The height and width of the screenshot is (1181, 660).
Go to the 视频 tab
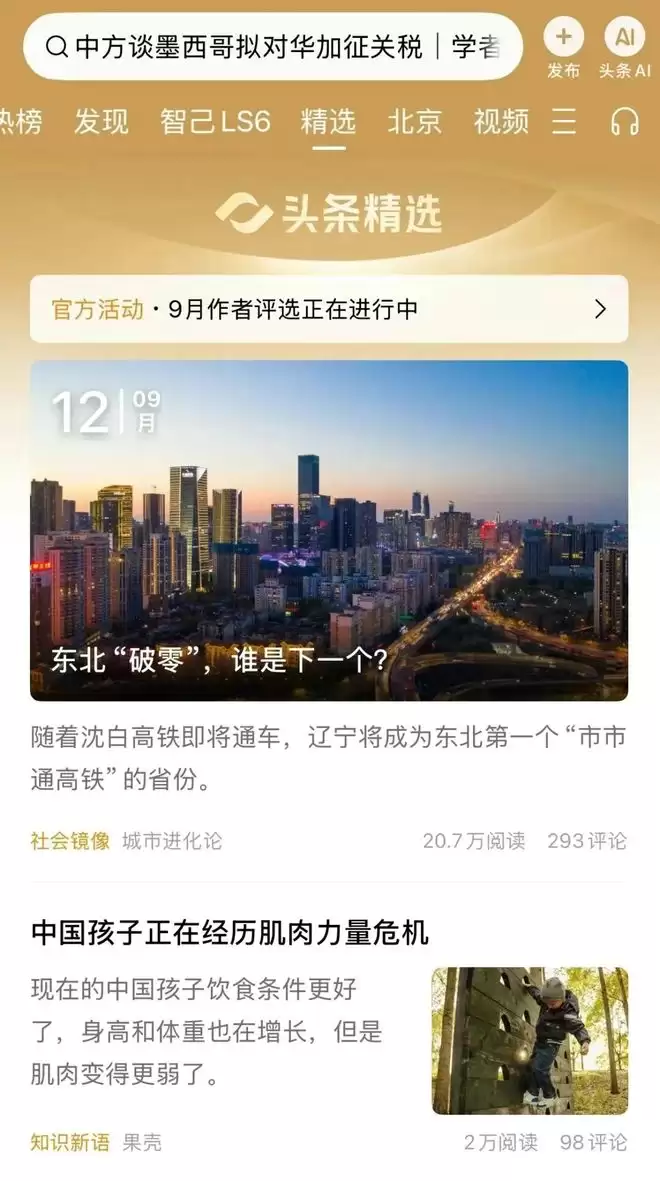pyautogui.click(x=501, y=122)
